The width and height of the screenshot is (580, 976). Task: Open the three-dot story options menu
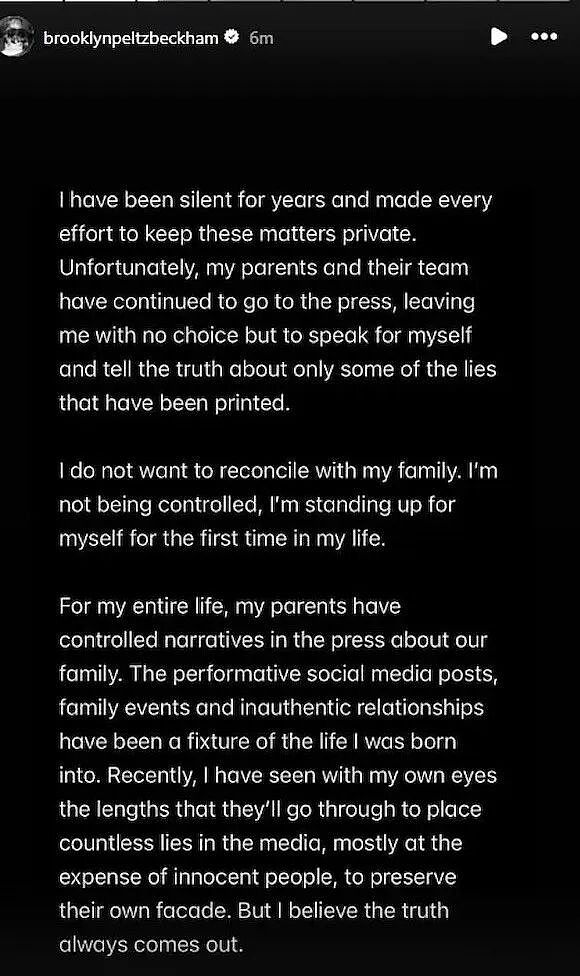tap(544, 37)
